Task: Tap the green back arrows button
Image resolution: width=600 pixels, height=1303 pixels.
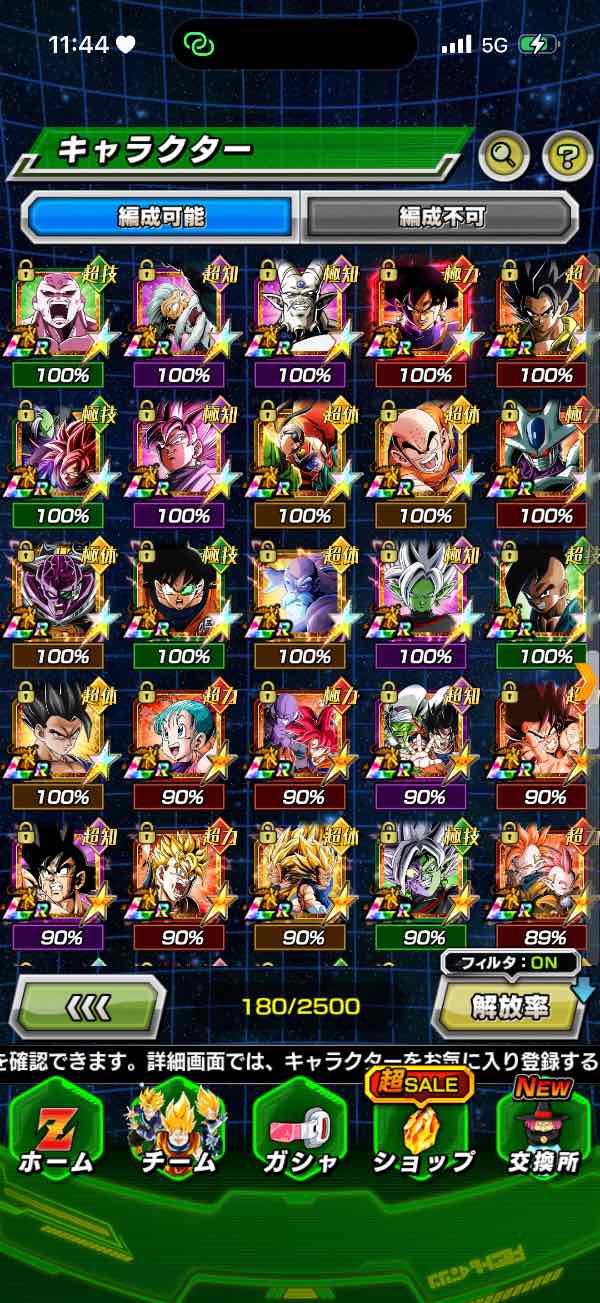Action: pyautogui.click(x=86, y=1007)
